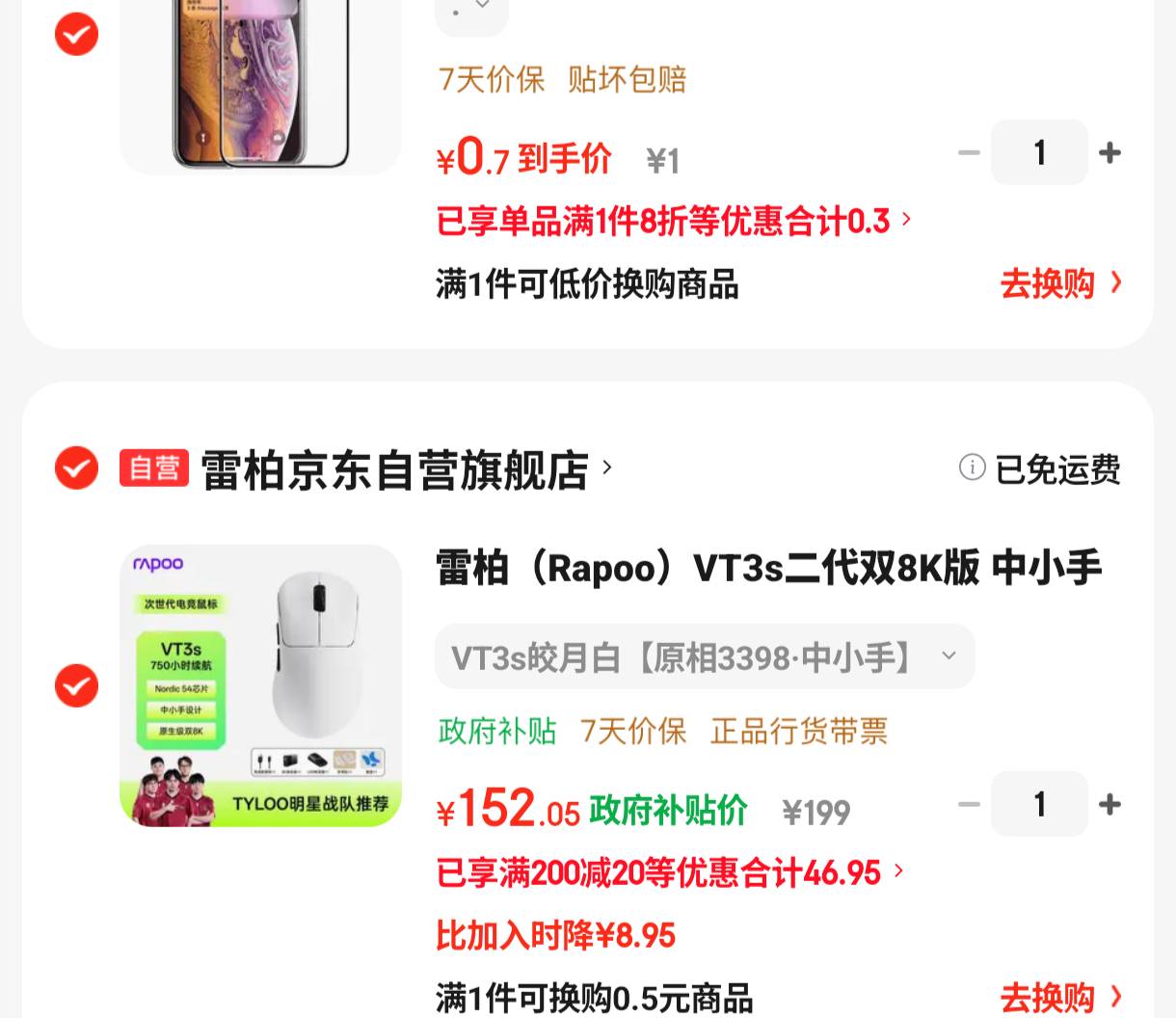1176x1018 pixels.
Task: Edit the Rapoo mouse quantity field
Action: pyautogui.click(x=1039, y=804)
